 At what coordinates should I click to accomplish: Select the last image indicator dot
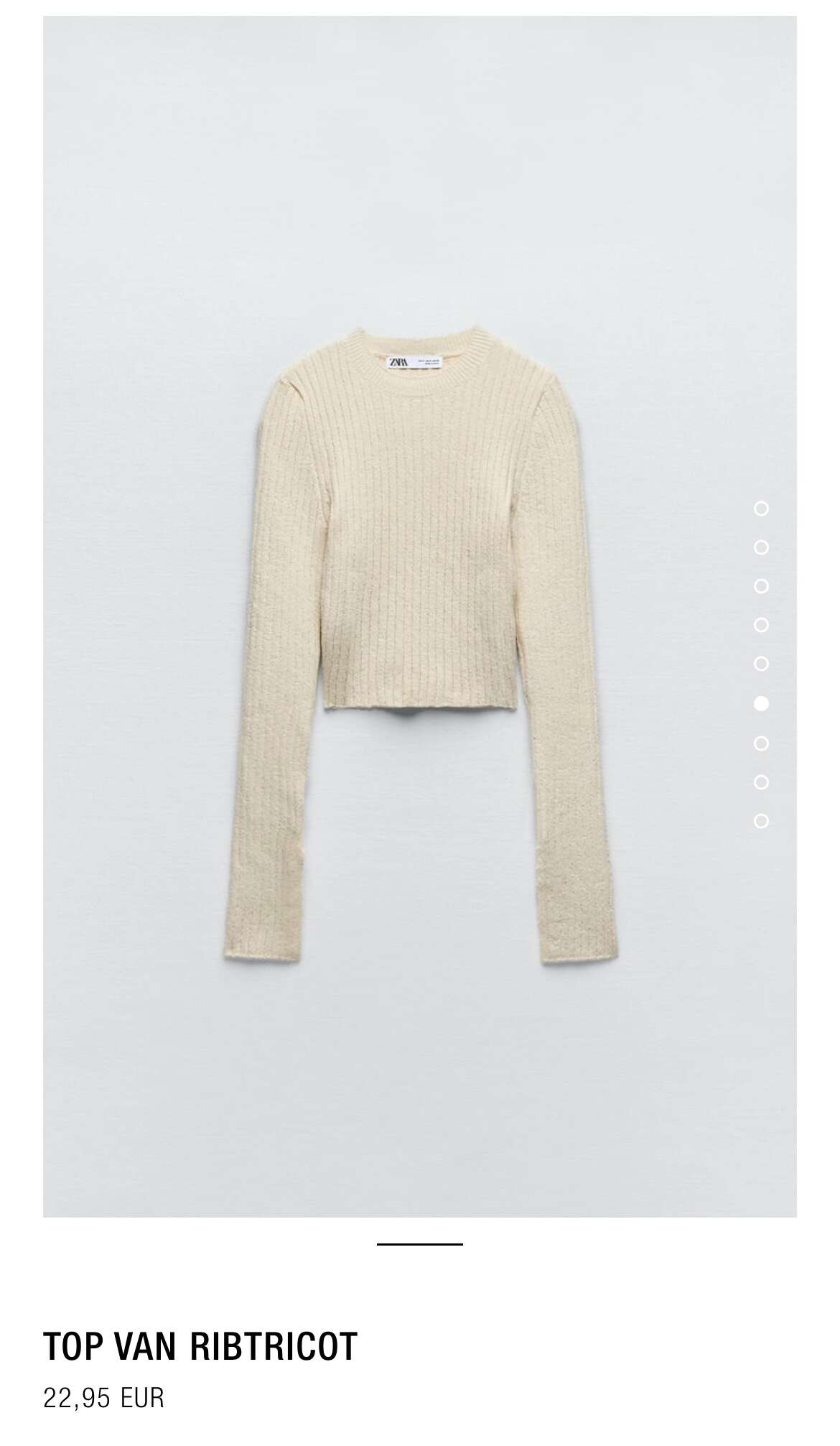[761, 820]
